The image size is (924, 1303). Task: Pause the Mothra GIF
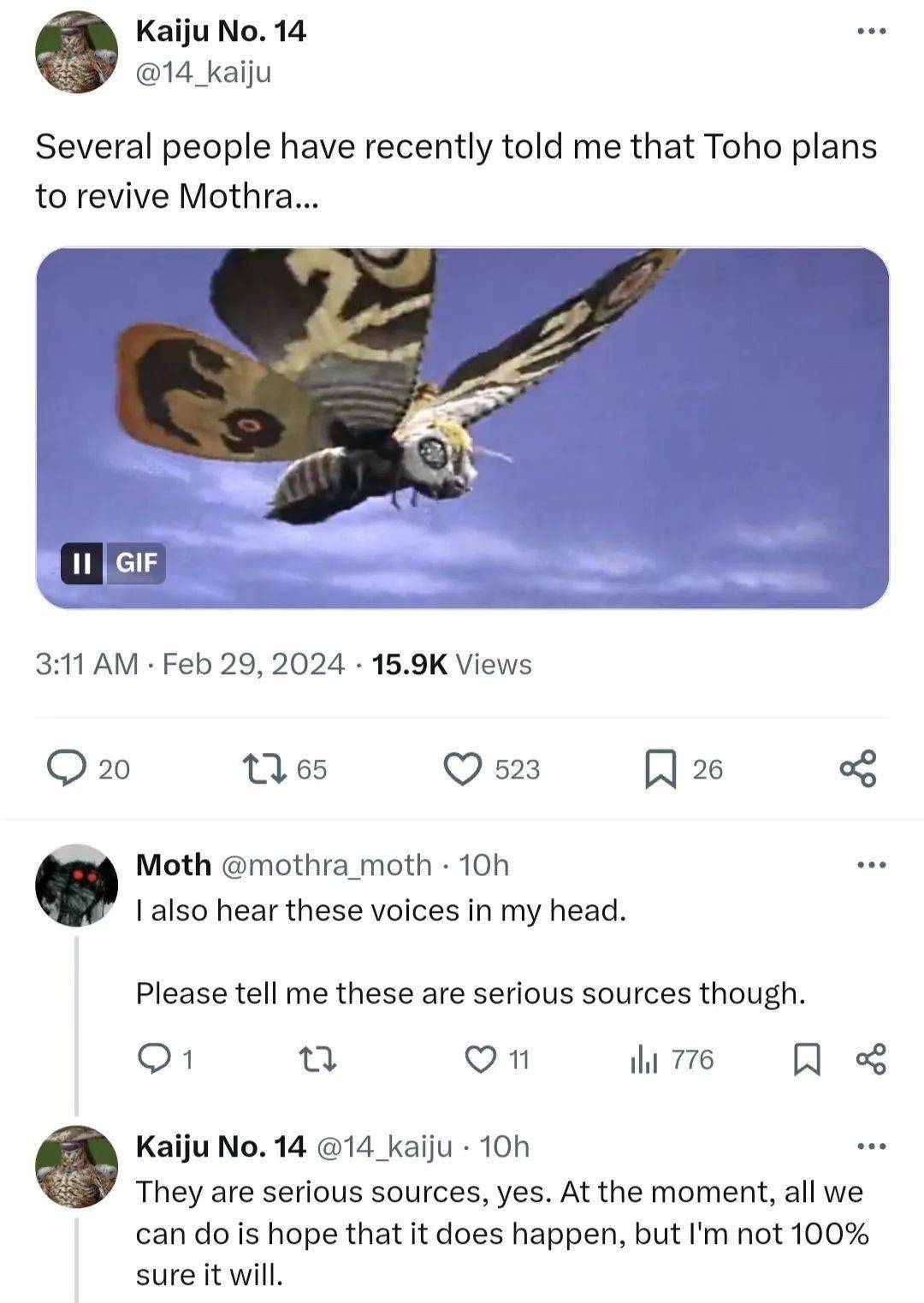coord(82,563)
